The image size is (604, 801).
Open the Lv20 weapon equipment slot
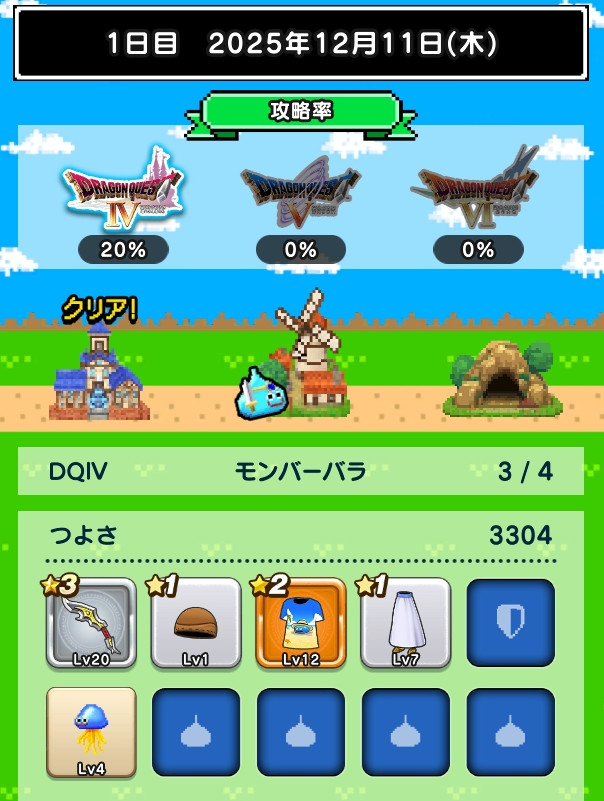click(91, 623)
